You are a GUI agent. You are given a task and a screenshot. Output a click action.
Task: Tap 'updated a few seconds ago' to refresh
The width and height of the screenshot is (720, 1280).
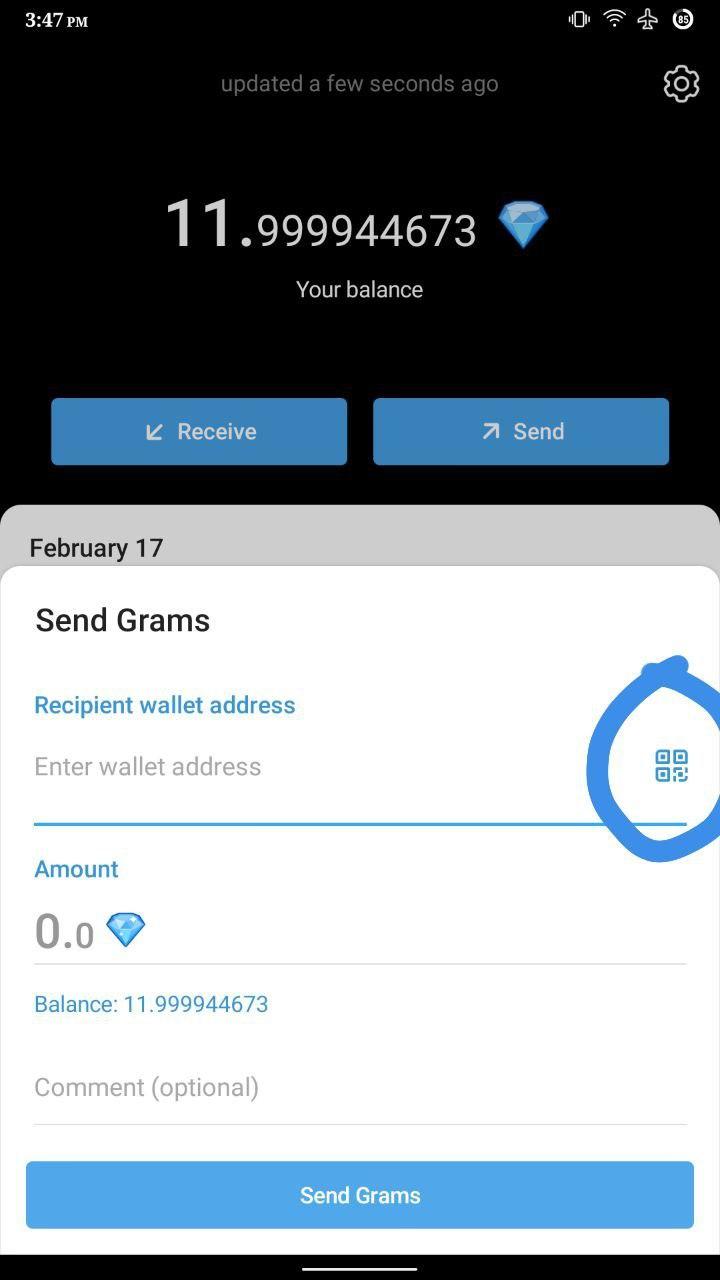pos(359,84)
